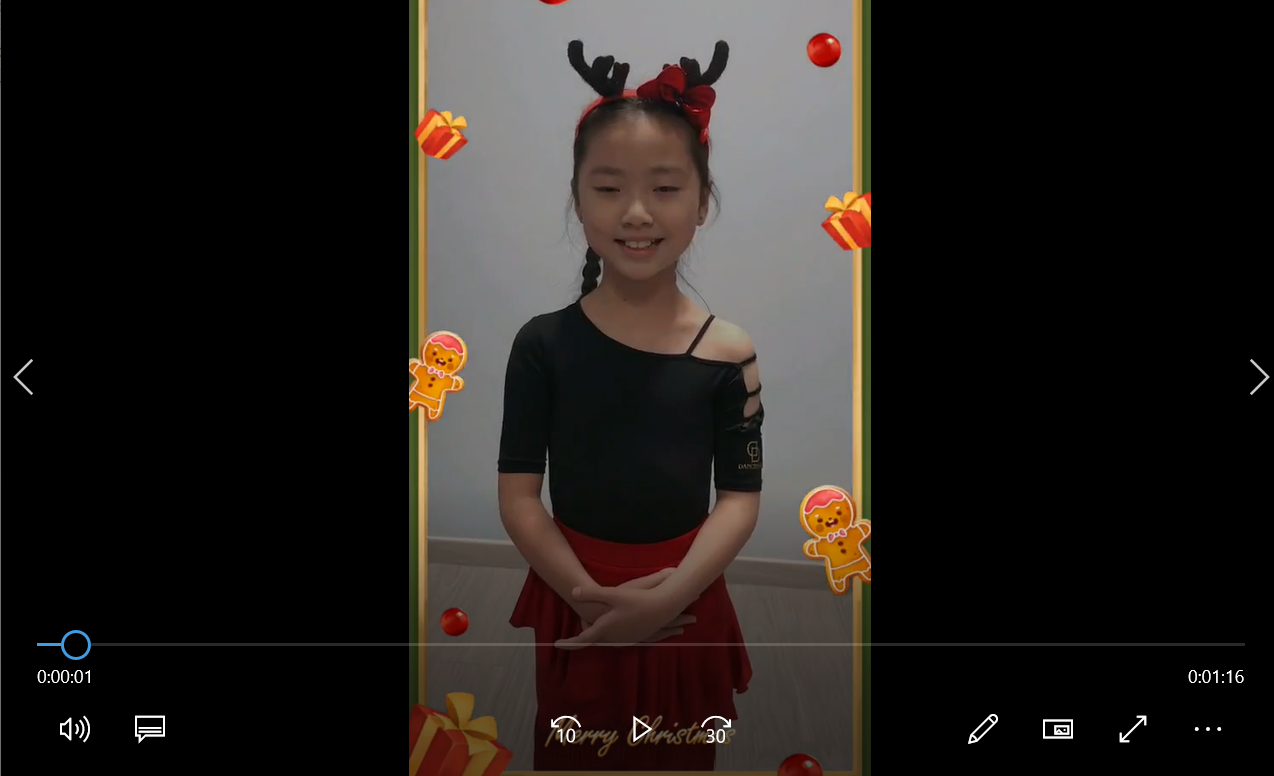This screenshot has width=1274, height=776.
Task: Open the more options menu
Action: coord(1207,729)
